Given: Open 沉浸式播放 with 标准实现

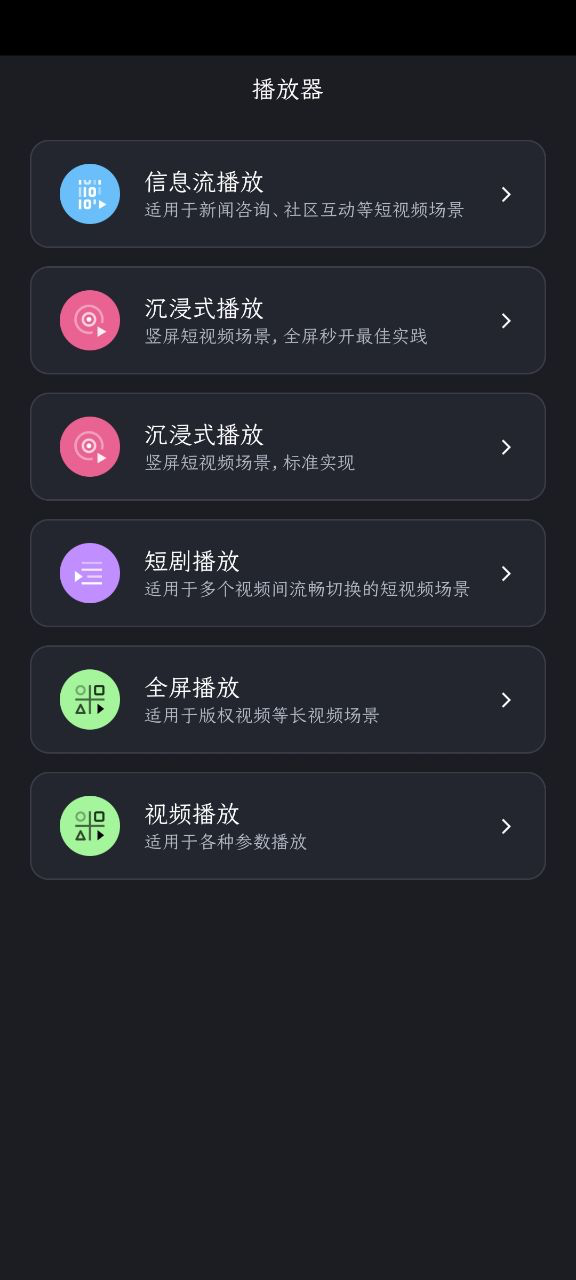Looking at the screenshot, I should coord(288,447).
